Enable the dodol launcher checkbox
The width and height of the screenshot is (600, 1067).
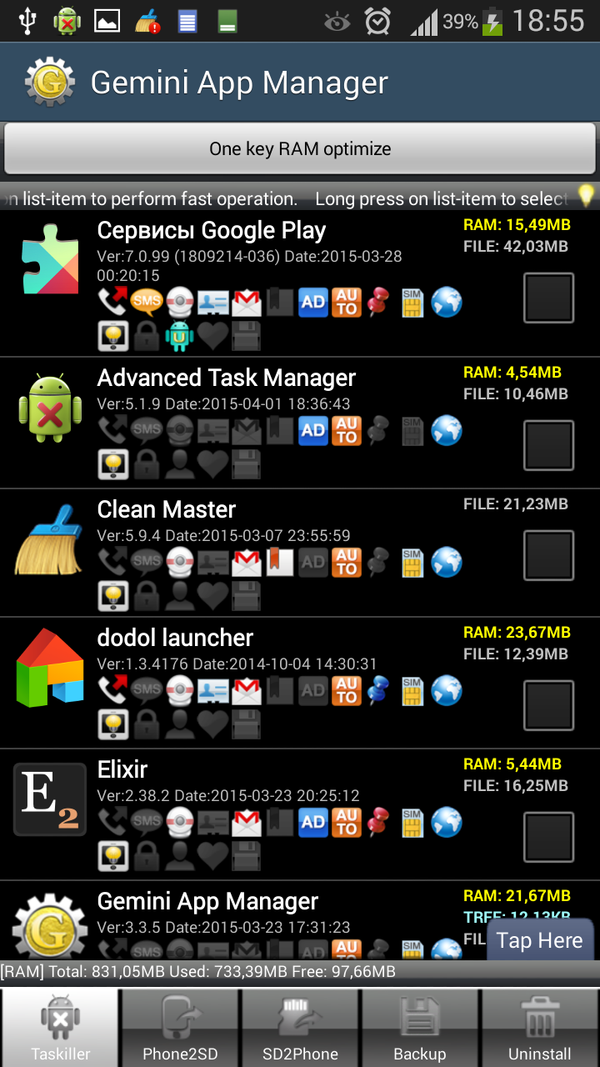tap(548, 706)
